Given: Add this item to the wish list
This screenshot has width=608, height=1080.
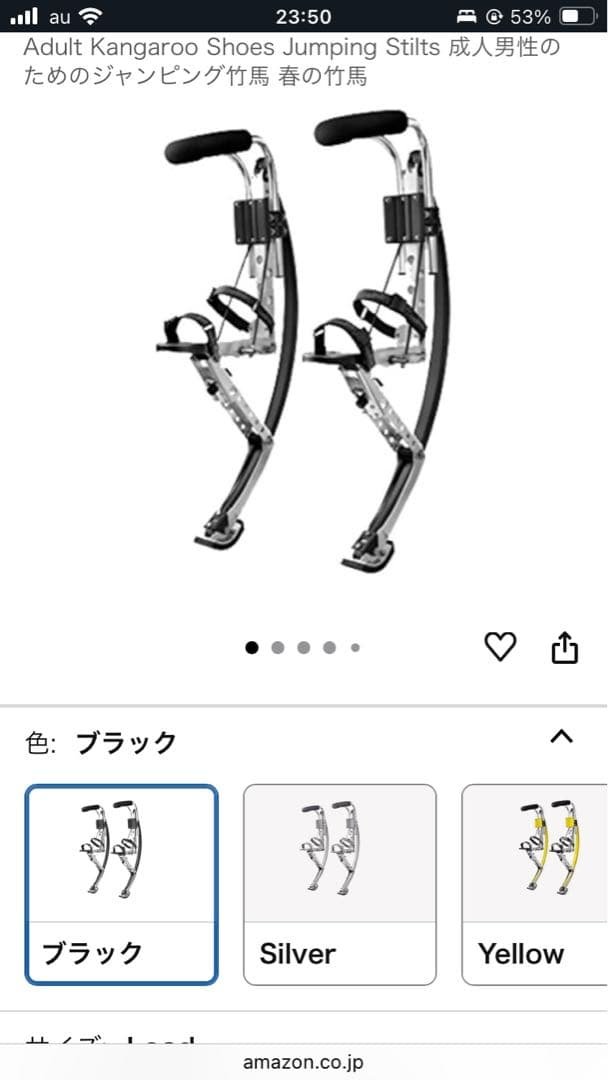Looking at the screenshot, I should (x=500, y=647).
